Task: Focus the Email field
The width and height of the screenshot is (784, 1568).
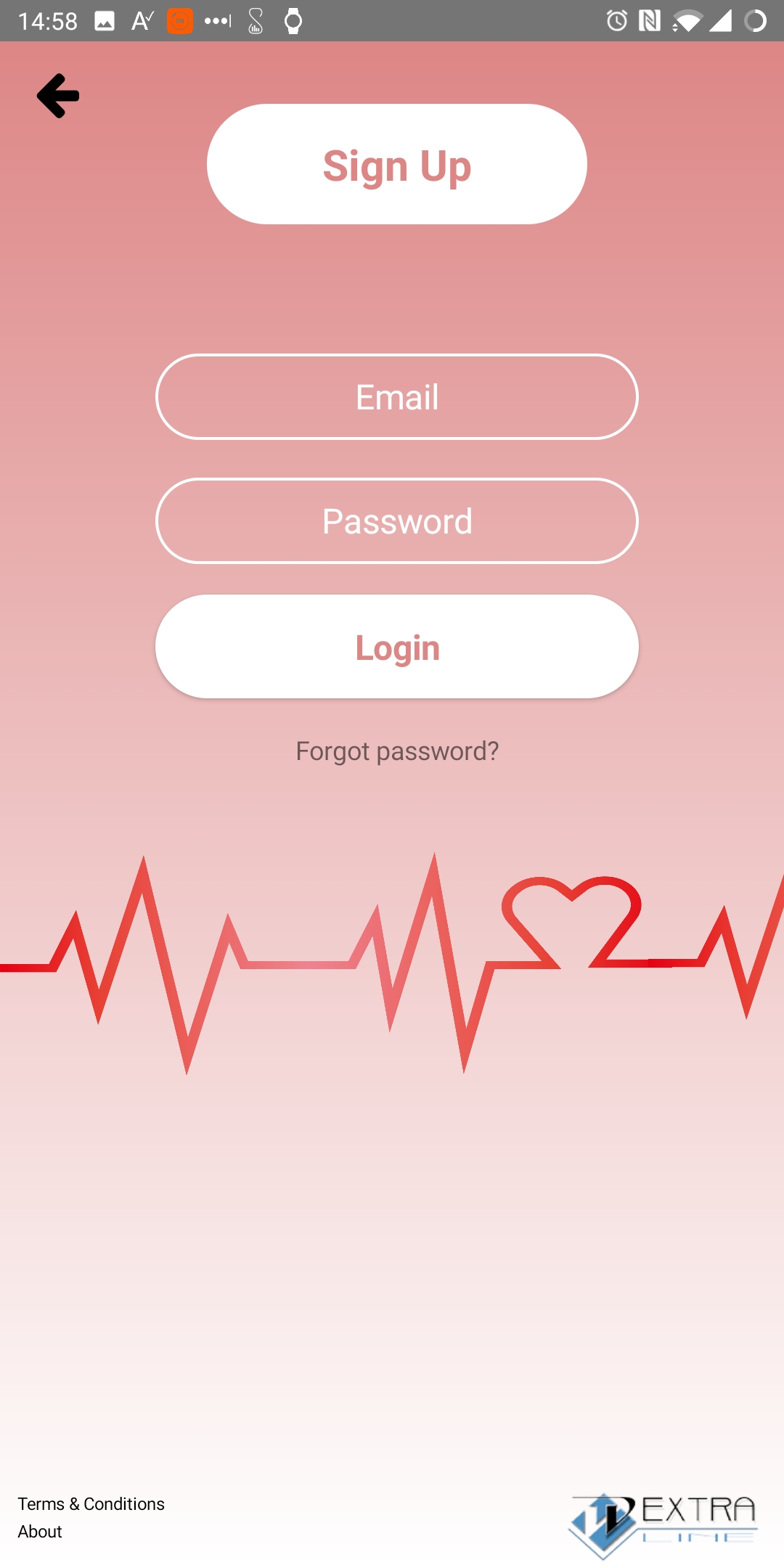Action: tap(396, 397)
